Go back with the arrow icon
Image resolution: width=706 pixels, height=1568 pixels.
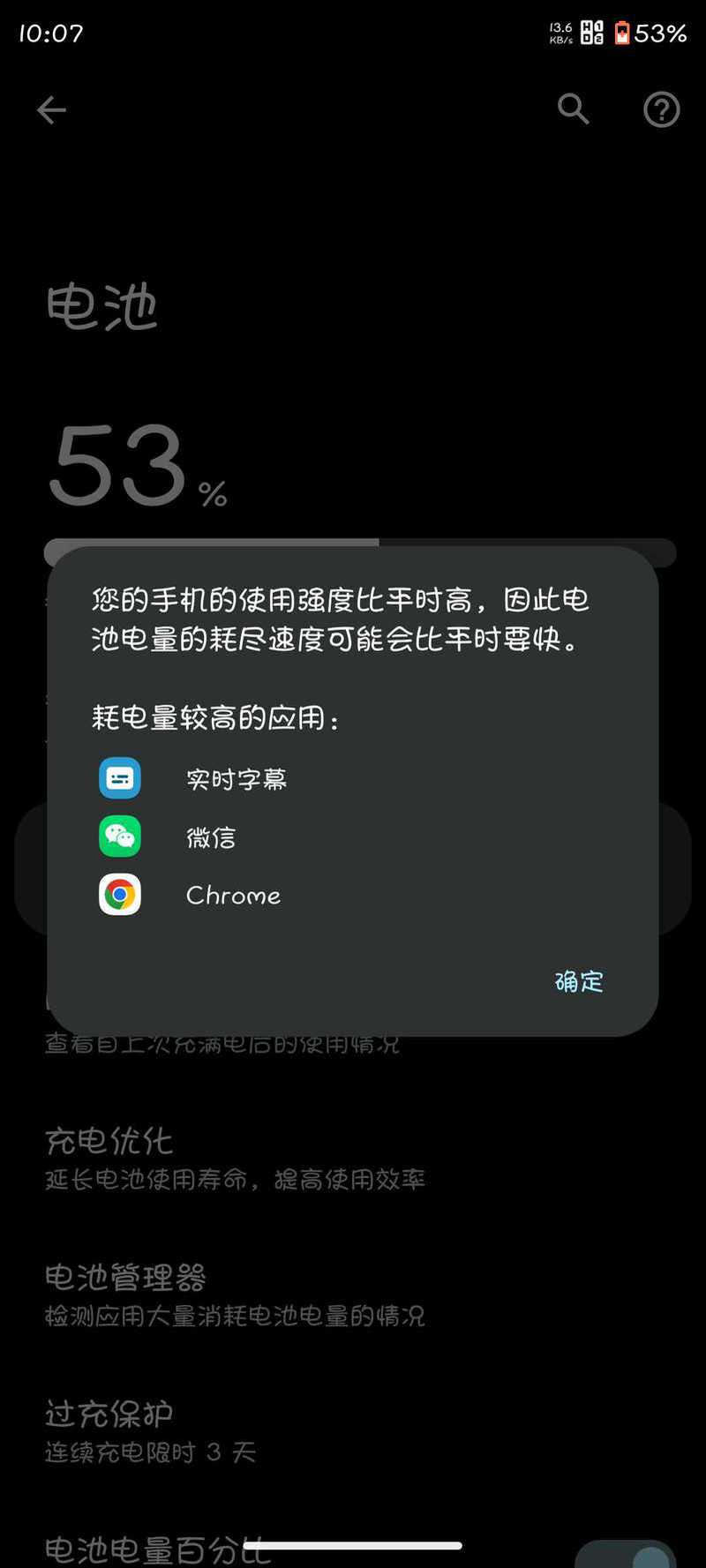pyautogui.click(x=51, y=110)
